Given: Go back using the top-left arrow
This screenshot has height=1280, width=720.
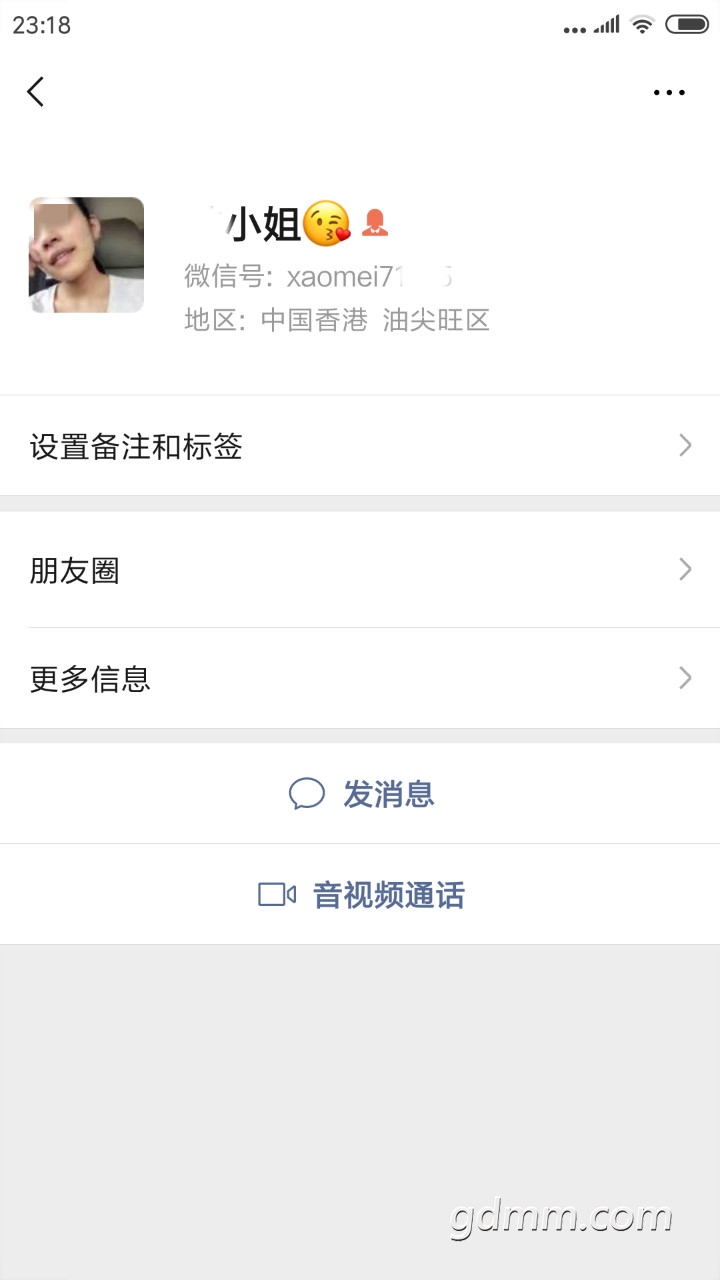Looking at the screenshot, I should click(36, 92).
